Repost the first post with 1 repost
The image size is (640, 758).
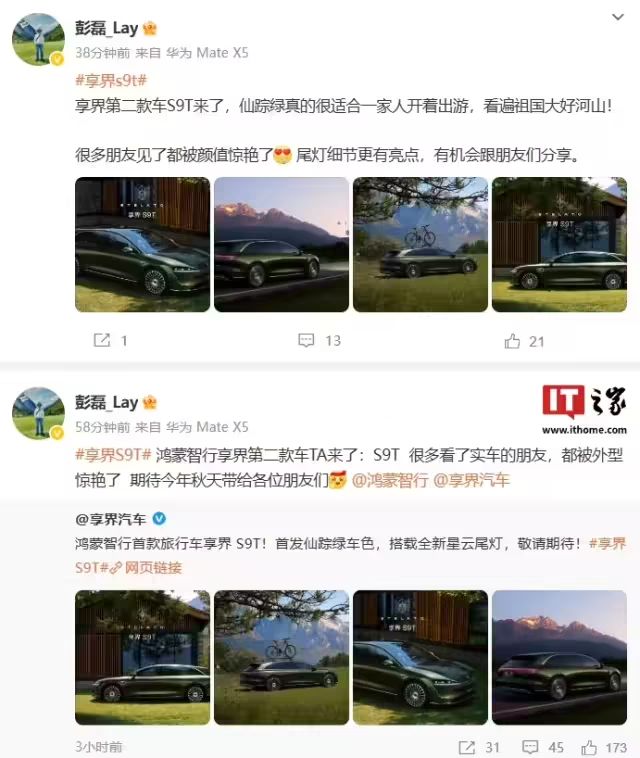110,340
